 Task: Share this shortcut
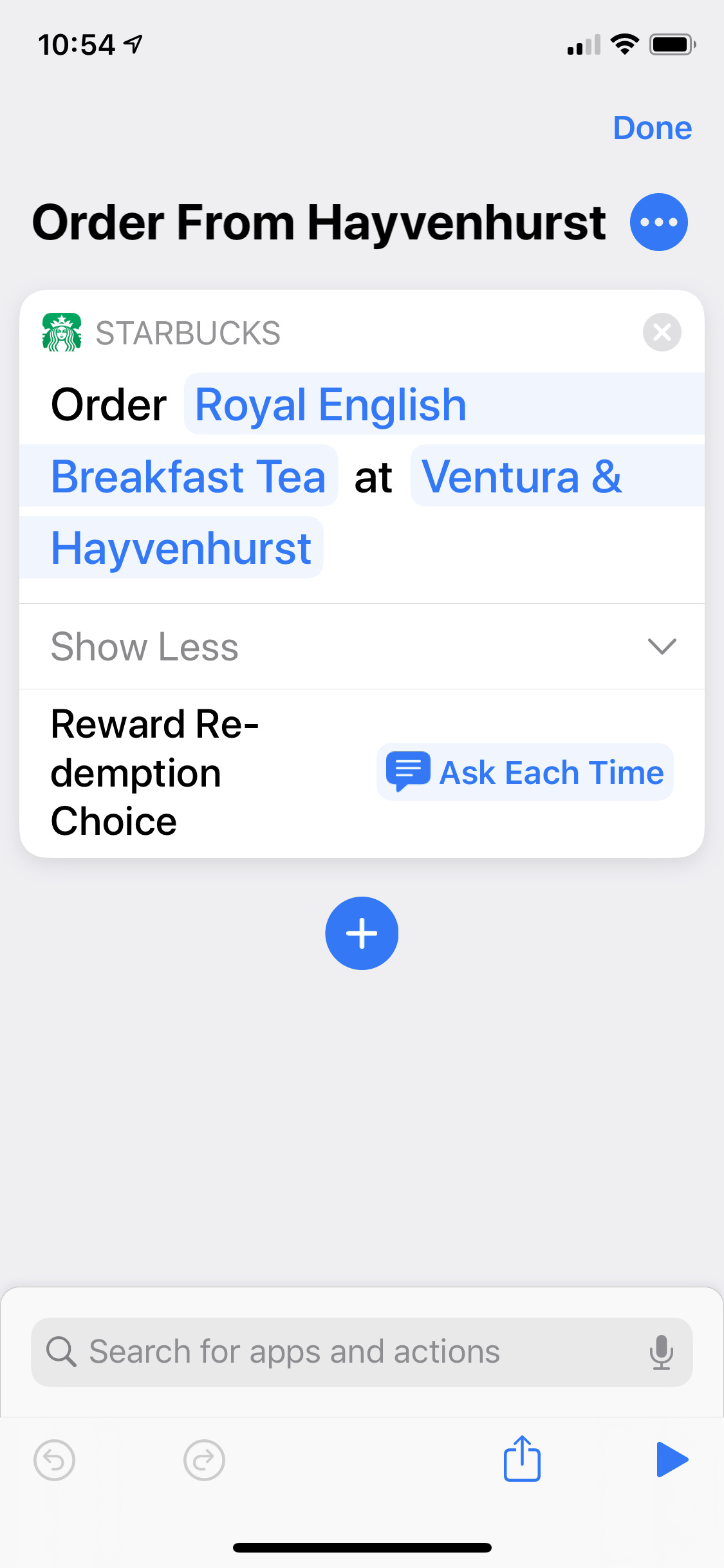point(521,1459)
